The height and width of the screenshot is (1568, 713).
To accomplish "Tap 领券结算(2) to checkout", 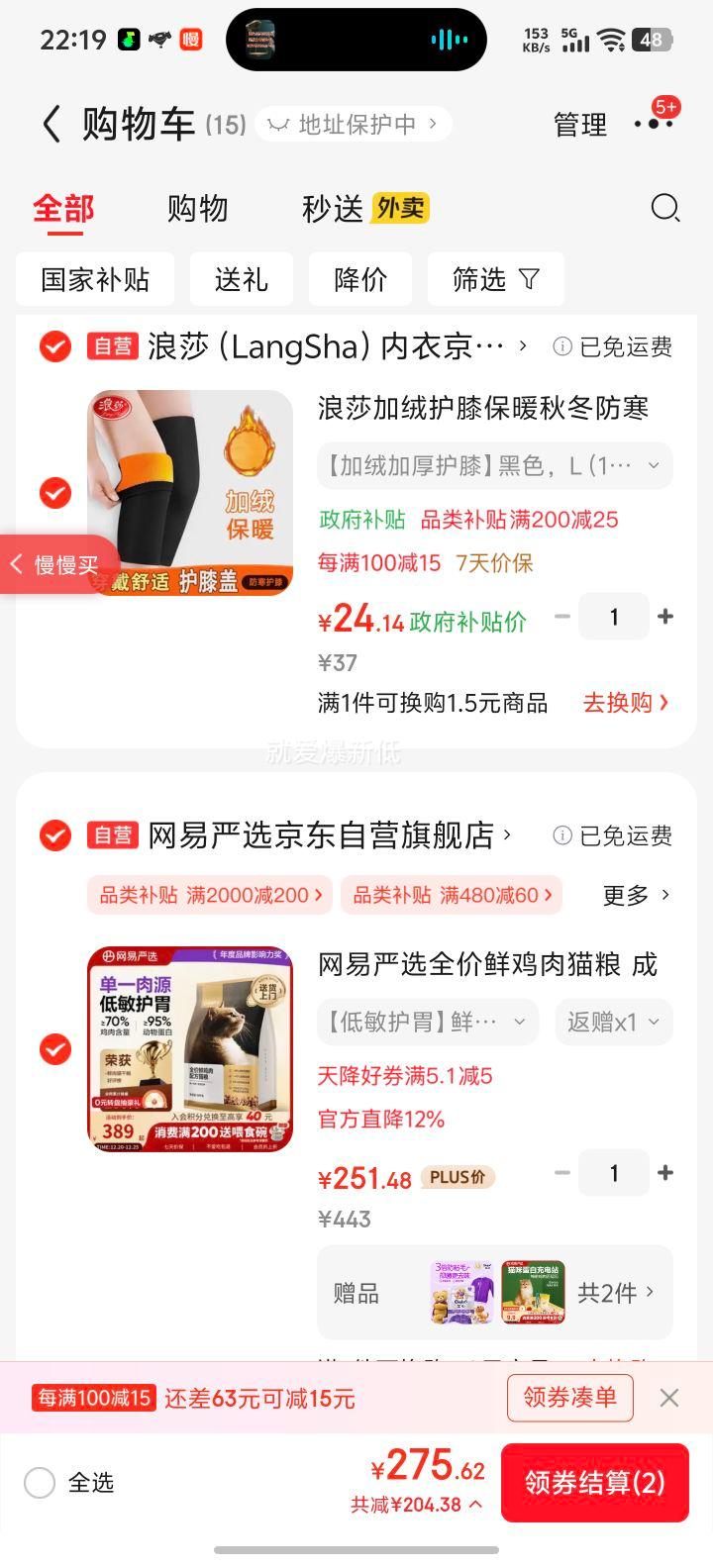I will click(x=595, y=1482).
